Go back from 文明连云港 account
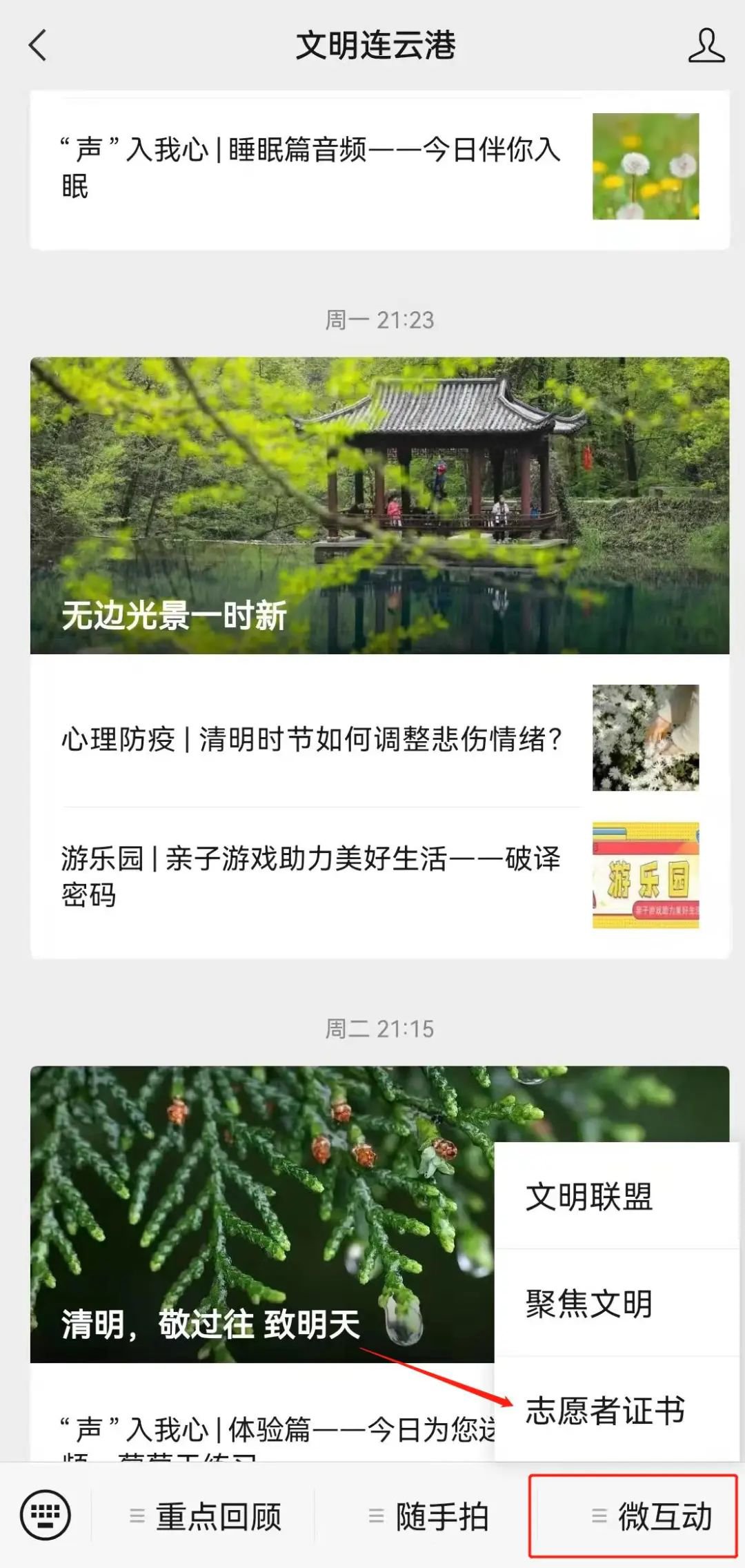745x1568 pixels. coord(38,46)
